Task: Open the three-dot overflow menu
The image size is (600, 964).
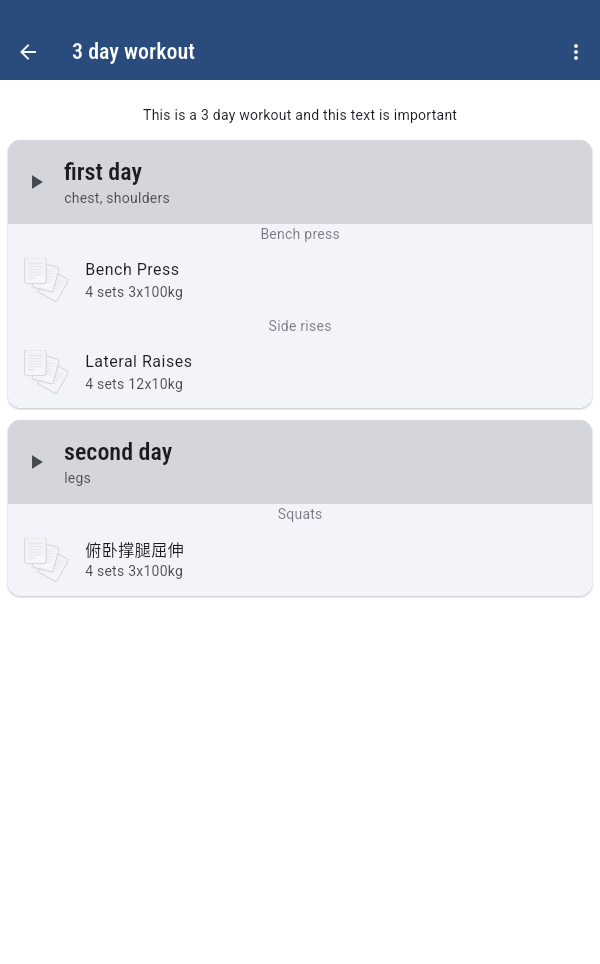Action: pyautogui.click(x=575, y=52)
